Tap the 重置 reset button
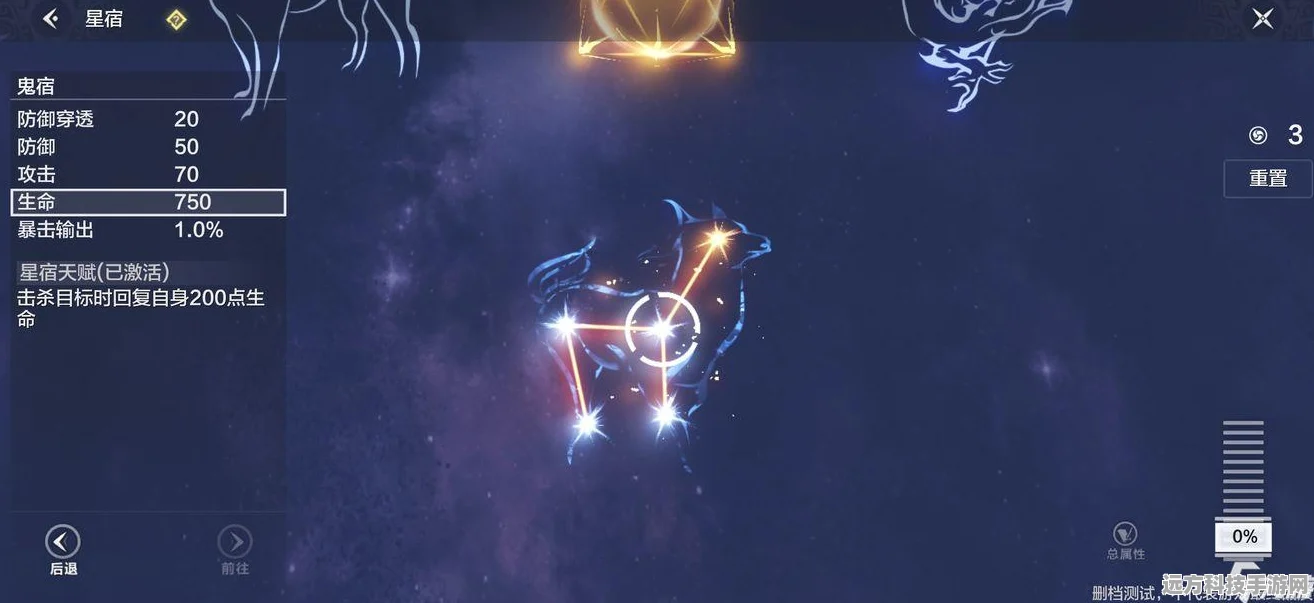 1267,178
